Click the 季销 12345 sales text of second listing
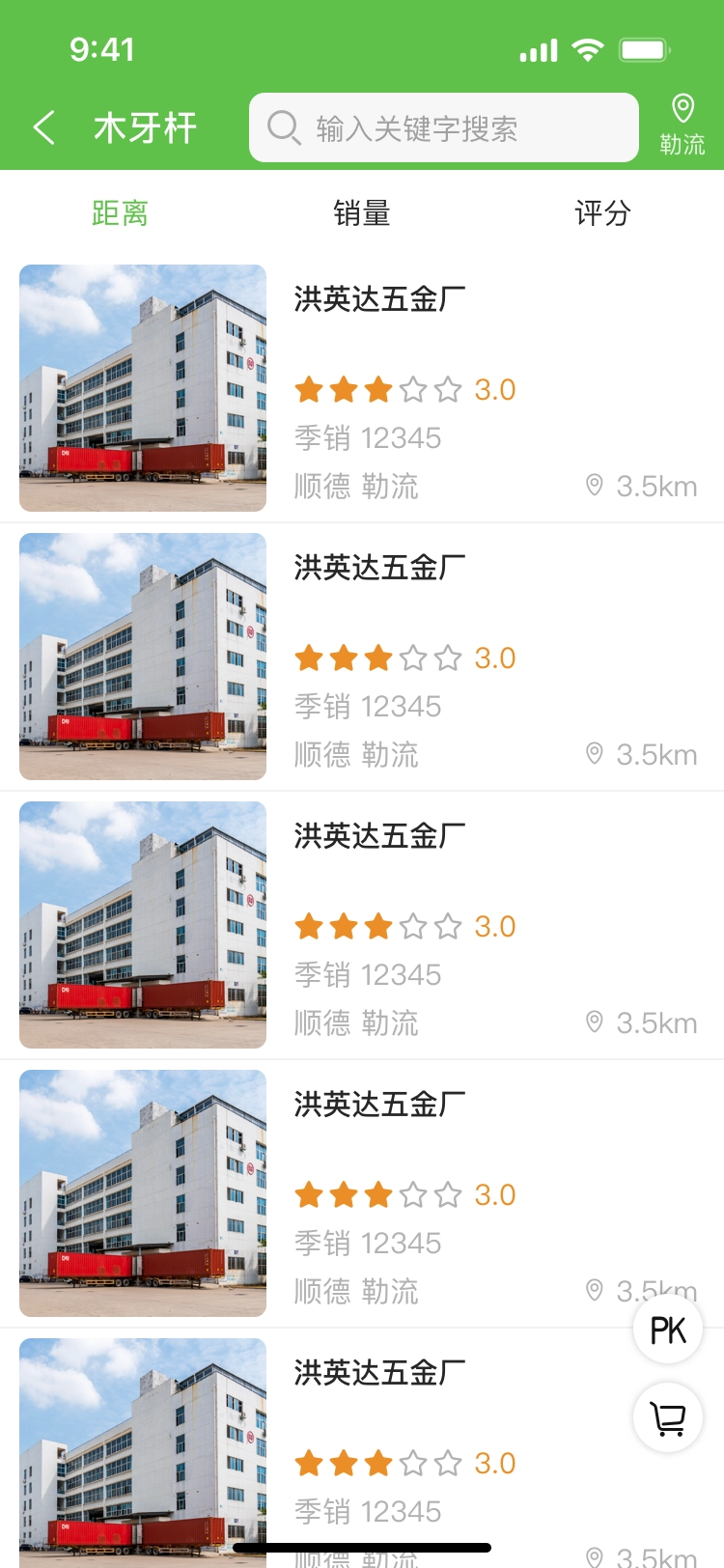Viewport: 724px width, 1568px height. pyautogui.click(x=368, y=707)
